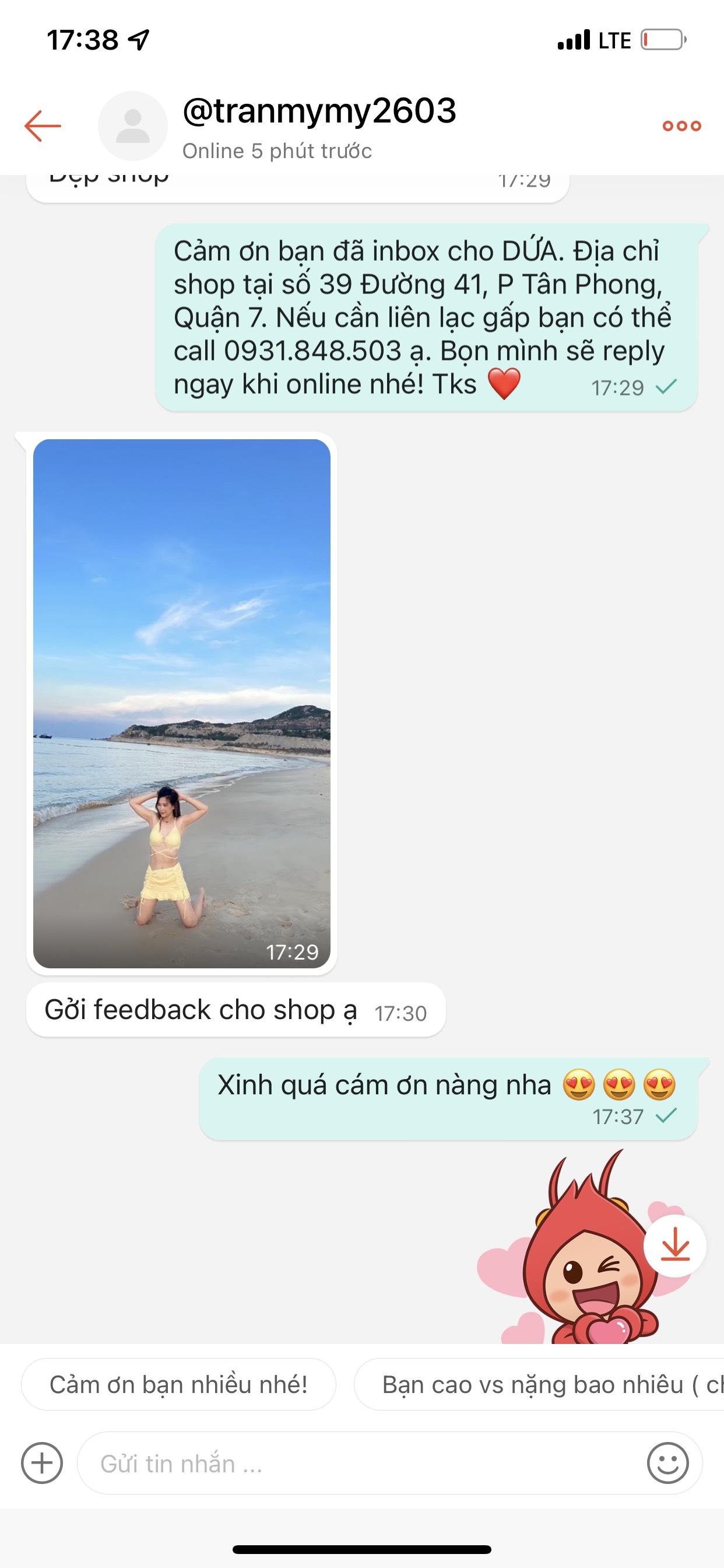The width and height of the screenshot is (724, 1568).
Task: Open the emoji sticker picker
Action: click(667, 1462)
